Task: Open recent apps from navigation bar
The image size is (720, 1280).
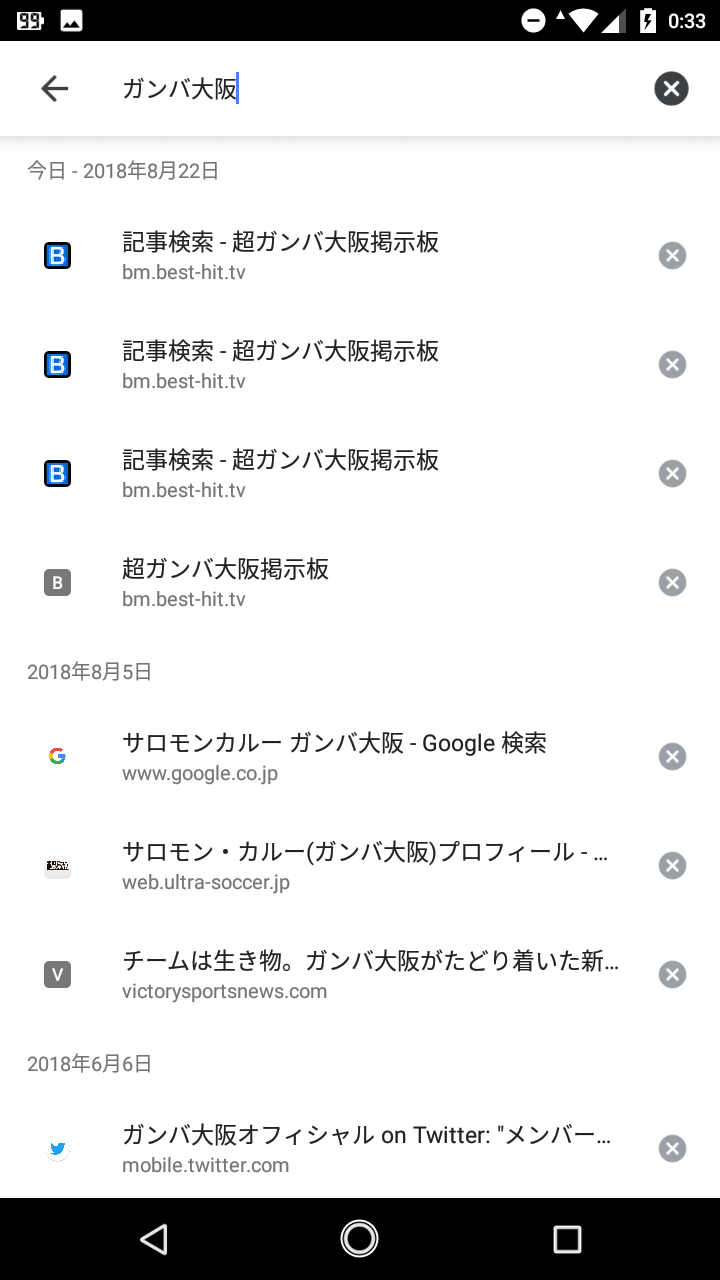Action: click(x=567, y=1239)
